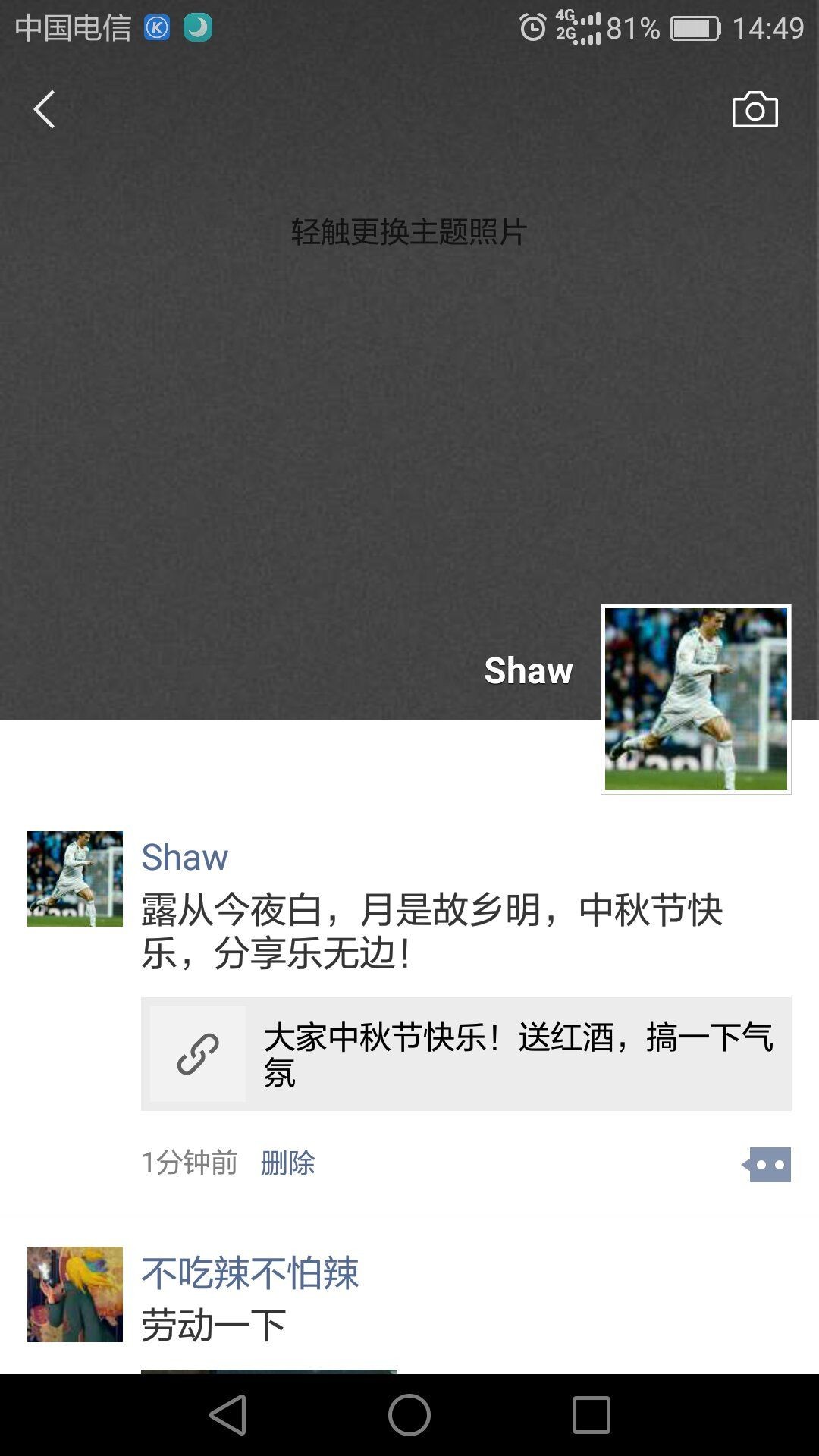The height and width of the screenshot is (1456, 819).
Task: Tap Shaw's small avatar beside the post
Action: 75,879
